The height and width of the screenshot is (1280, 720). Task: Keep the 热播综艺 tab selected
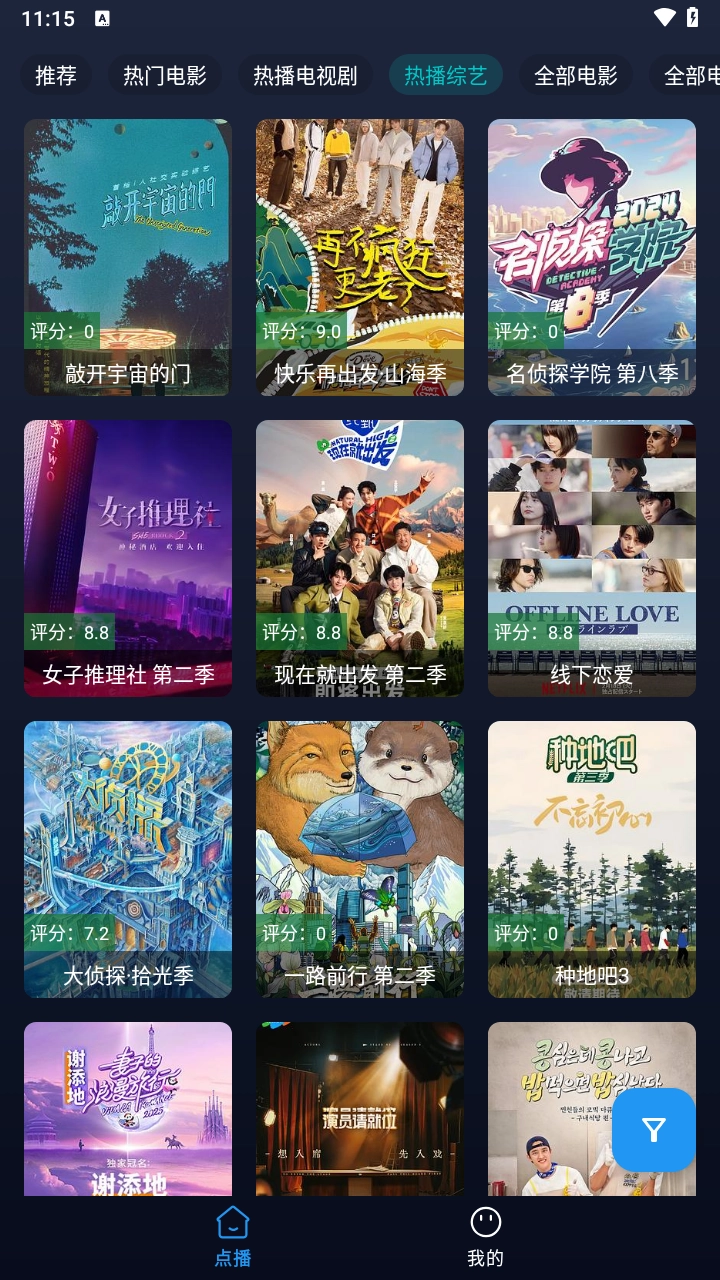click(446, 75)
